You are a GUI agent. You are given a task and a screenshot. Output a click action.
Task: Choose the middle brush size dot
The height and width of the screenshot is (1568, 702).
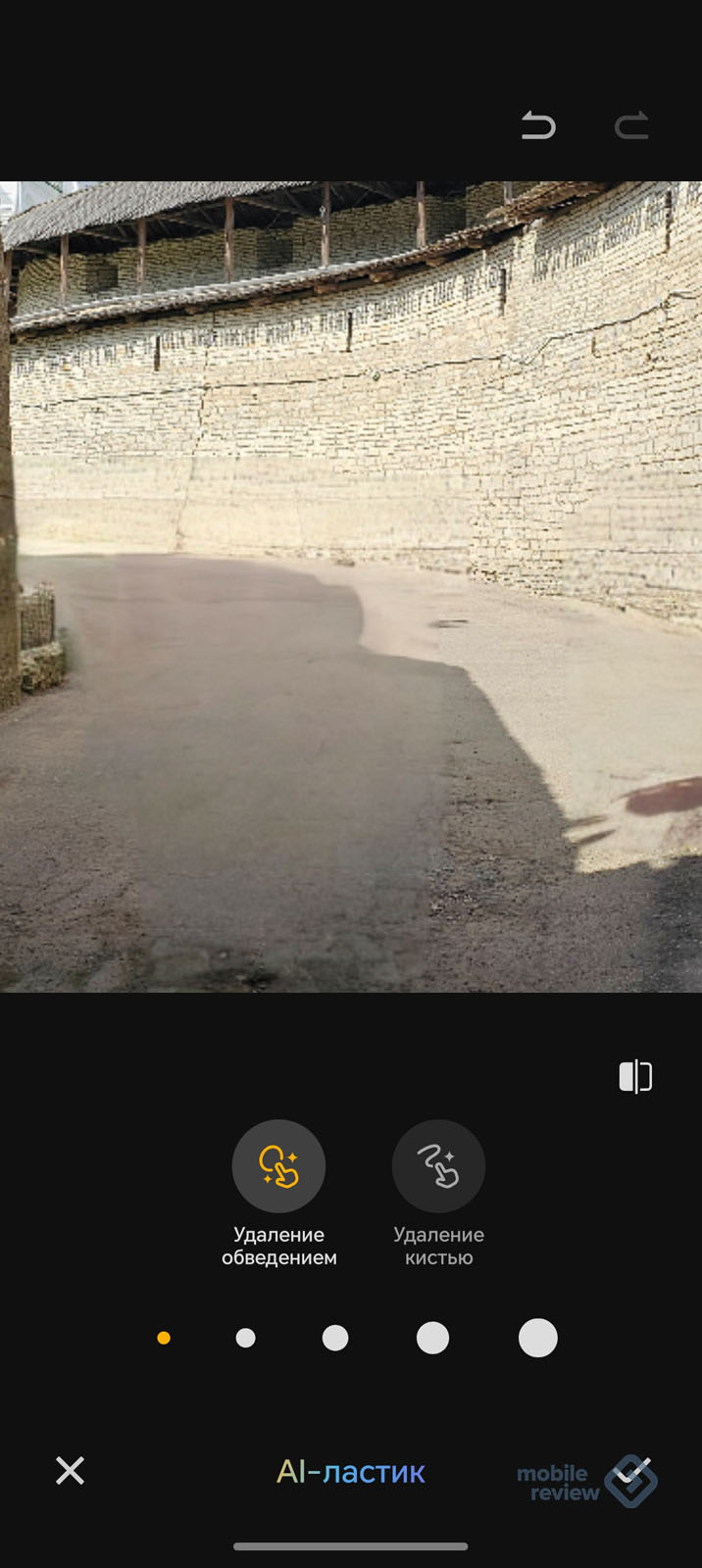point(335,1338)
